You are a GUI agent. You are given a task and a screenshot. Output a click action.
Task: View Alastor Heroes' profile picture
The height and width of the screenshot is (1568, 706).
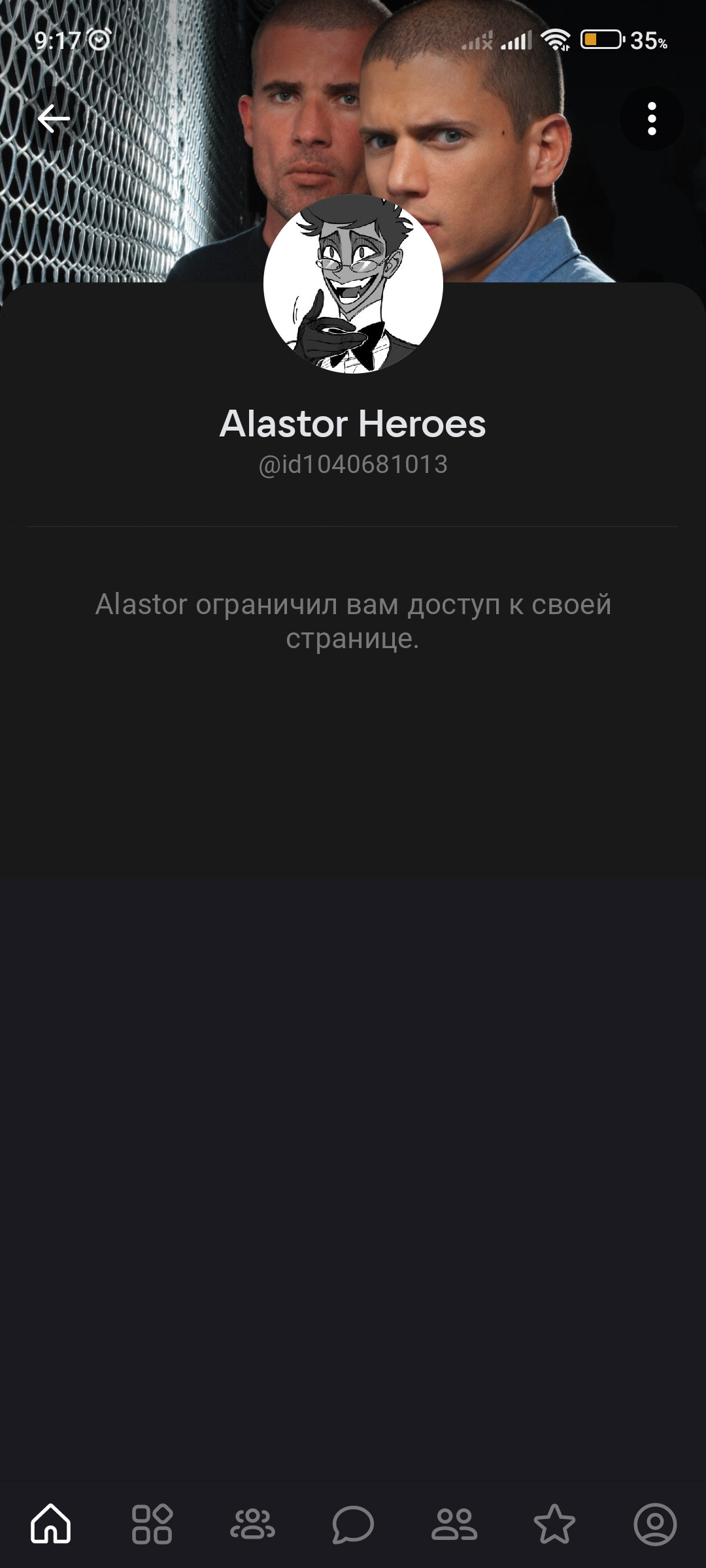353,284
